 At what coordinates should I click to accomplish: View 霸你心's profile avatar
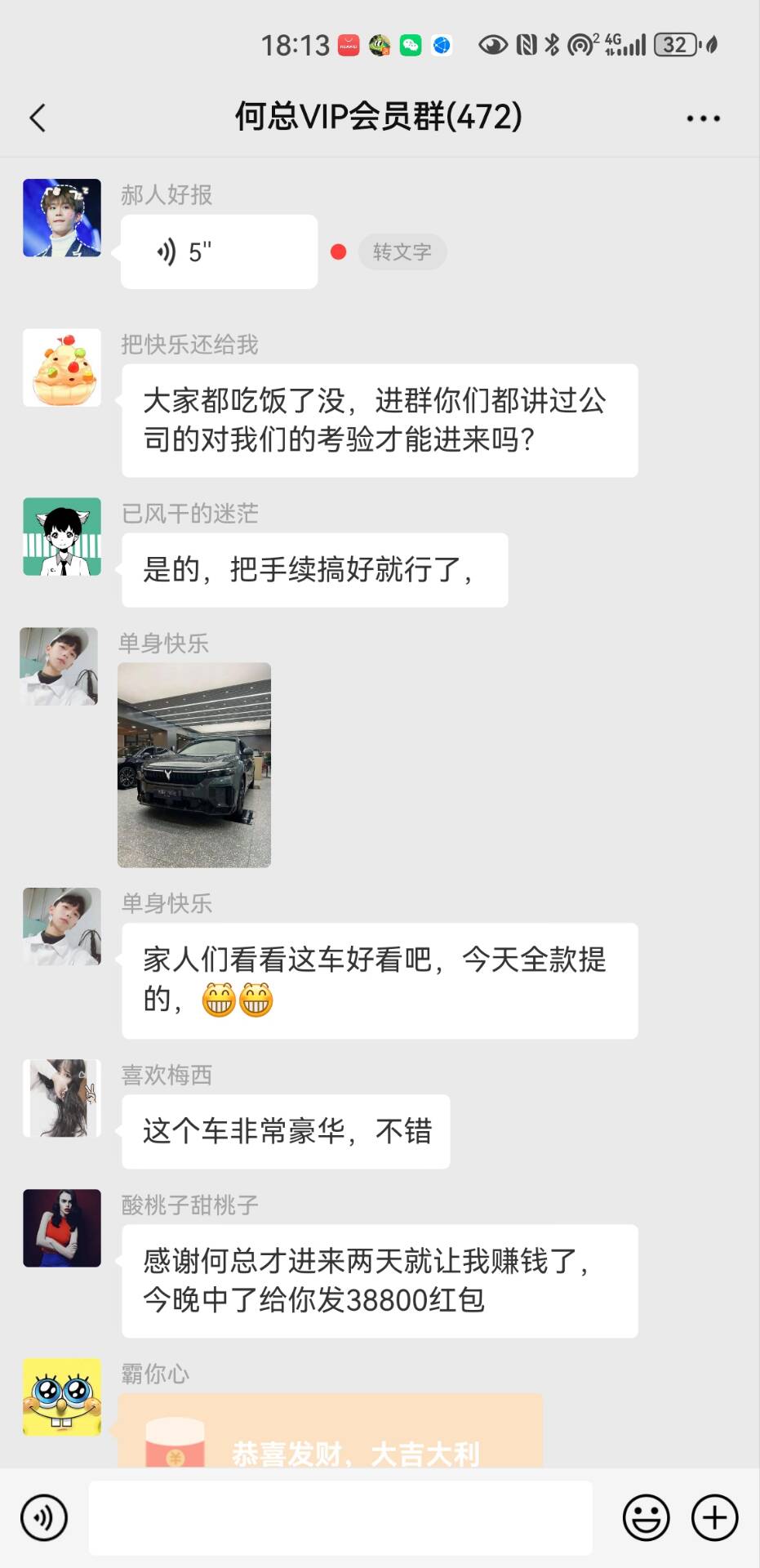pos(62,1396)
